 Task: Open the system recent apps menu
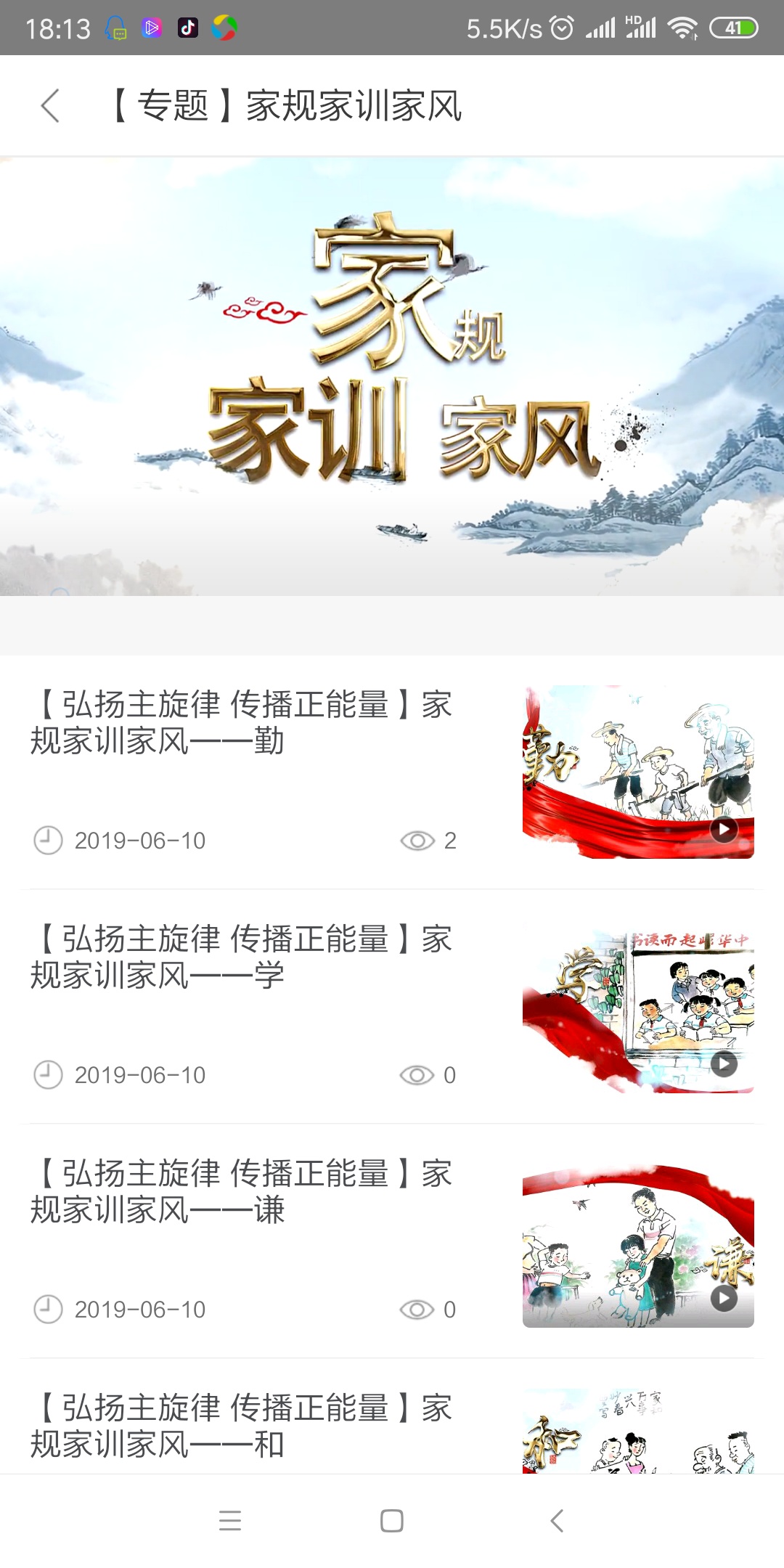coord(230,1520)
